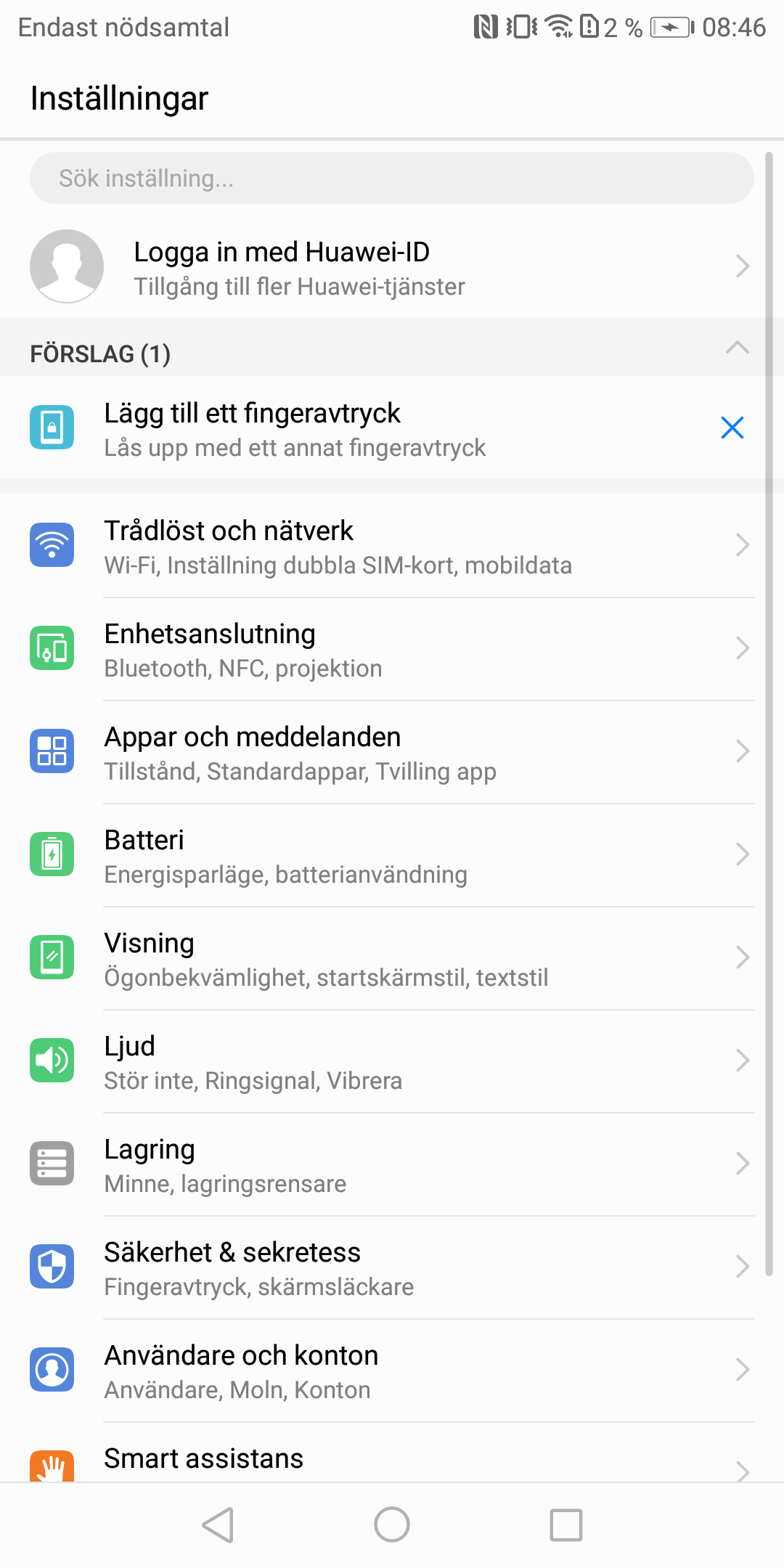Open Smart assistans
The image size is (784, 1568).
pyautogui.click(x=392, y=1461)
